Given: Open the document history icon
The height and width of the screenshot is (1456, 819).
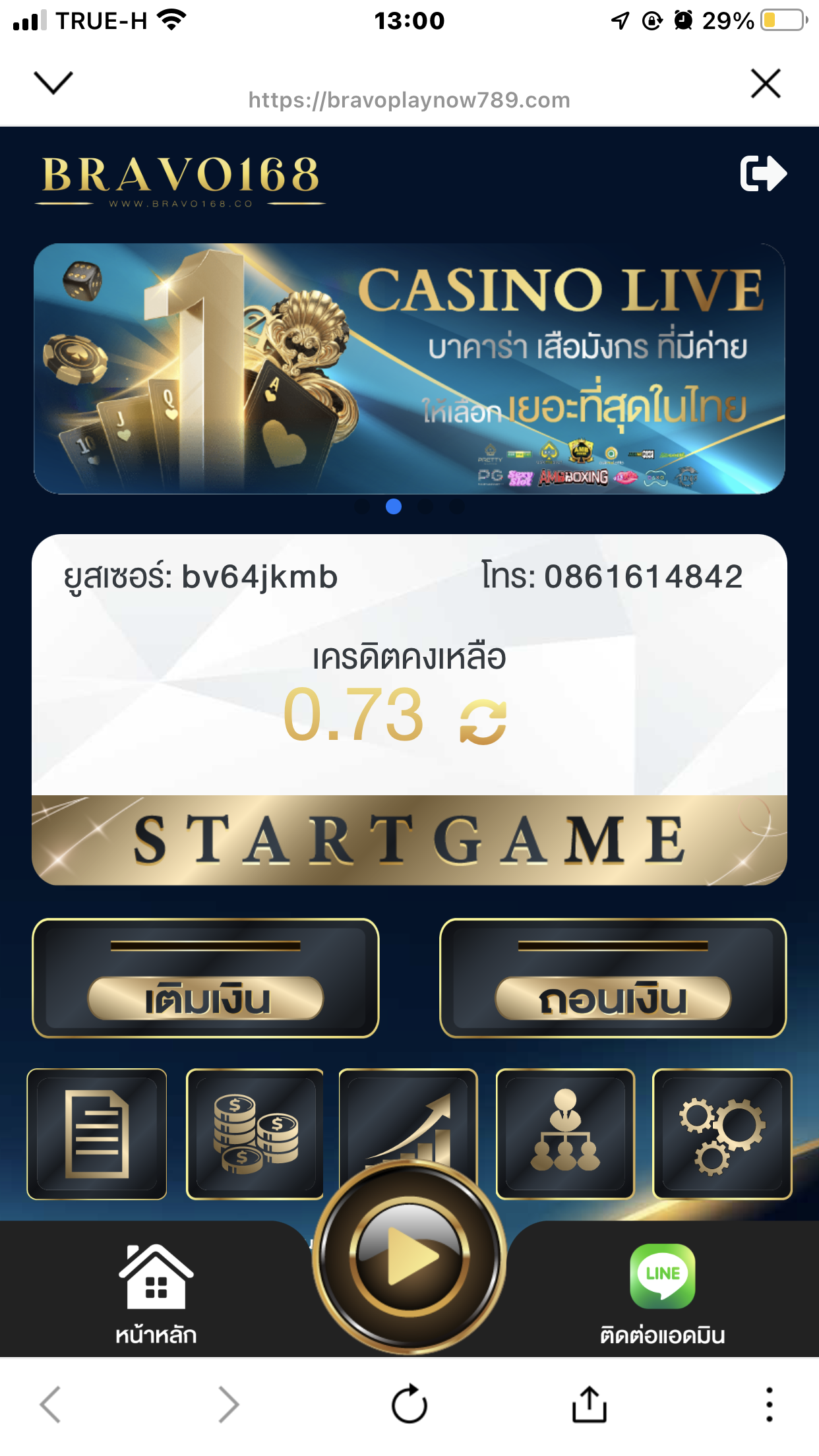Looking at the screenshot, I should click(x=97, y=1134).
